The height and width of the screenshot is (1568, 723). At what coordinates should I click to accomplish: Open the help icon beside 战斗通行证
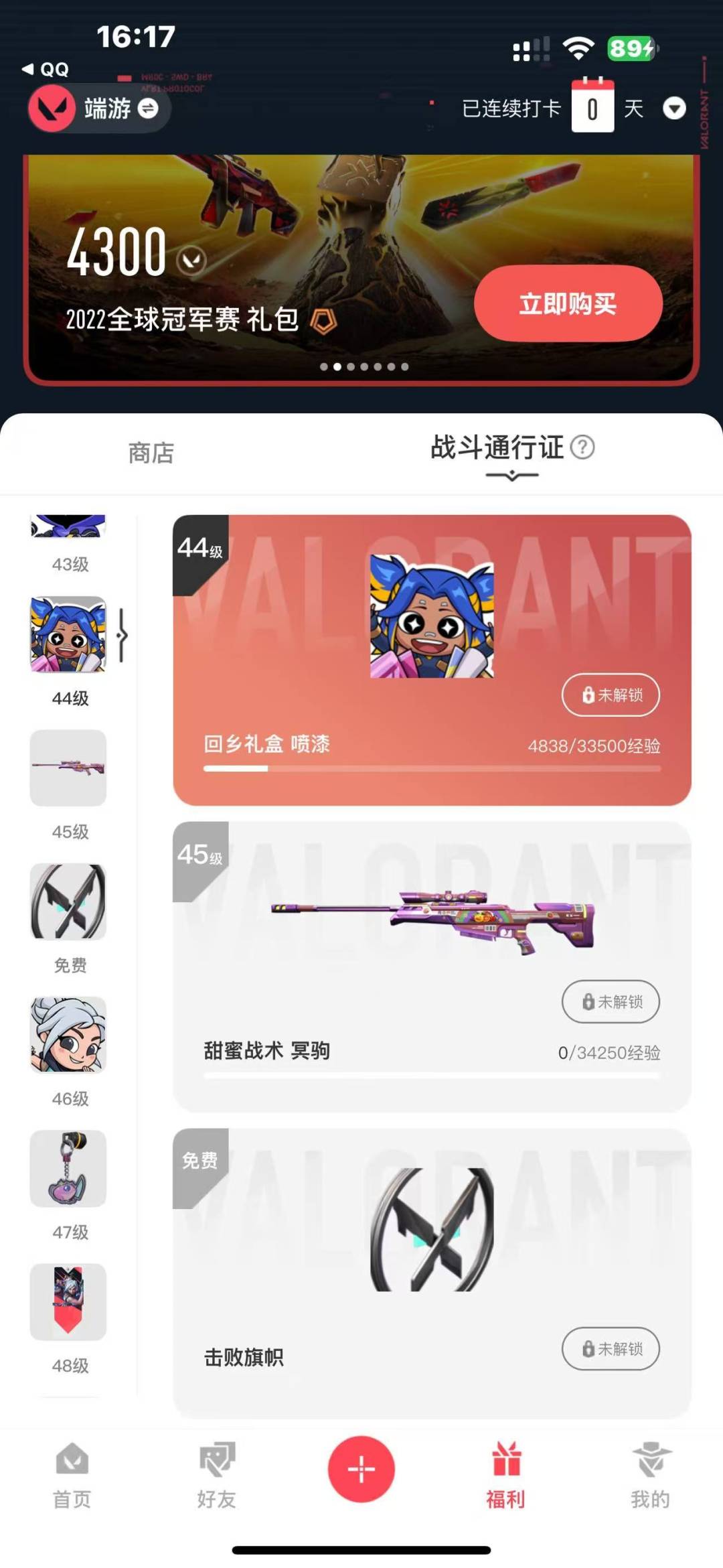coord(582,447)
